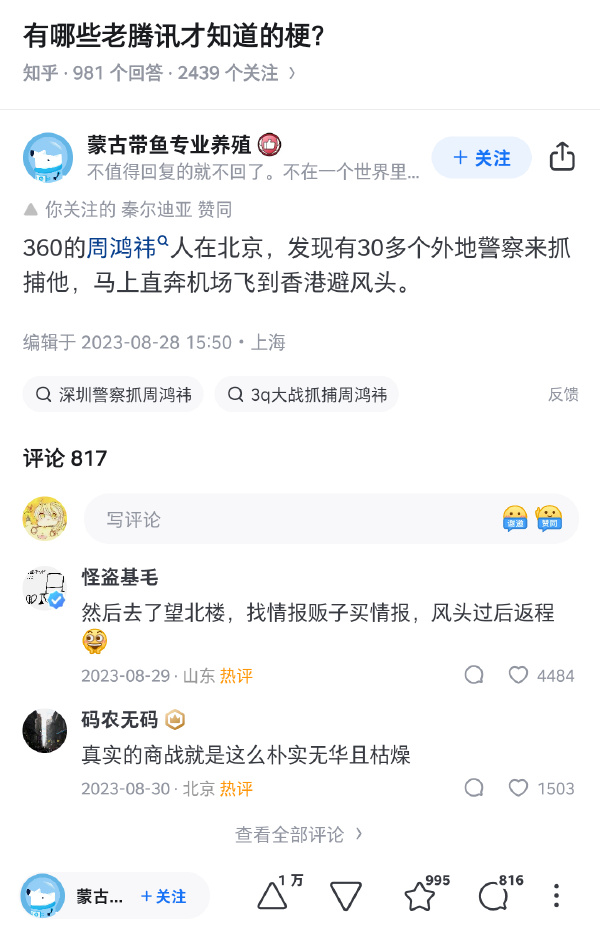Downvote the answer

pyautogui.click(x=345, y=896)
